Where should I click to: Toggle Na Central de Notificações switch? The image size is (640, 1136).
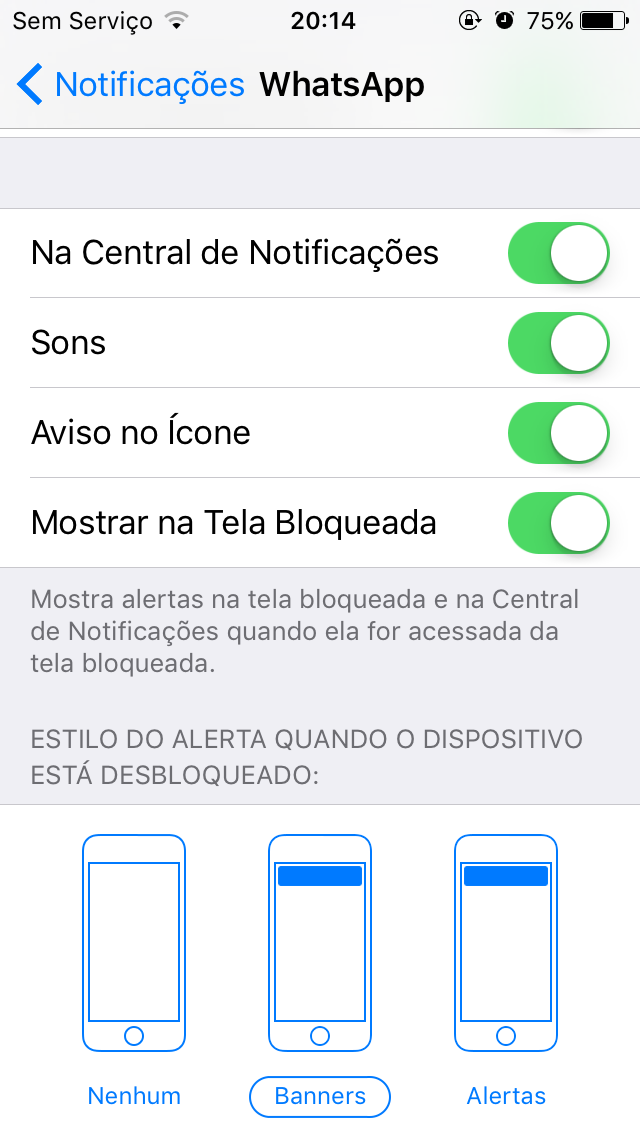click(559, 253)
